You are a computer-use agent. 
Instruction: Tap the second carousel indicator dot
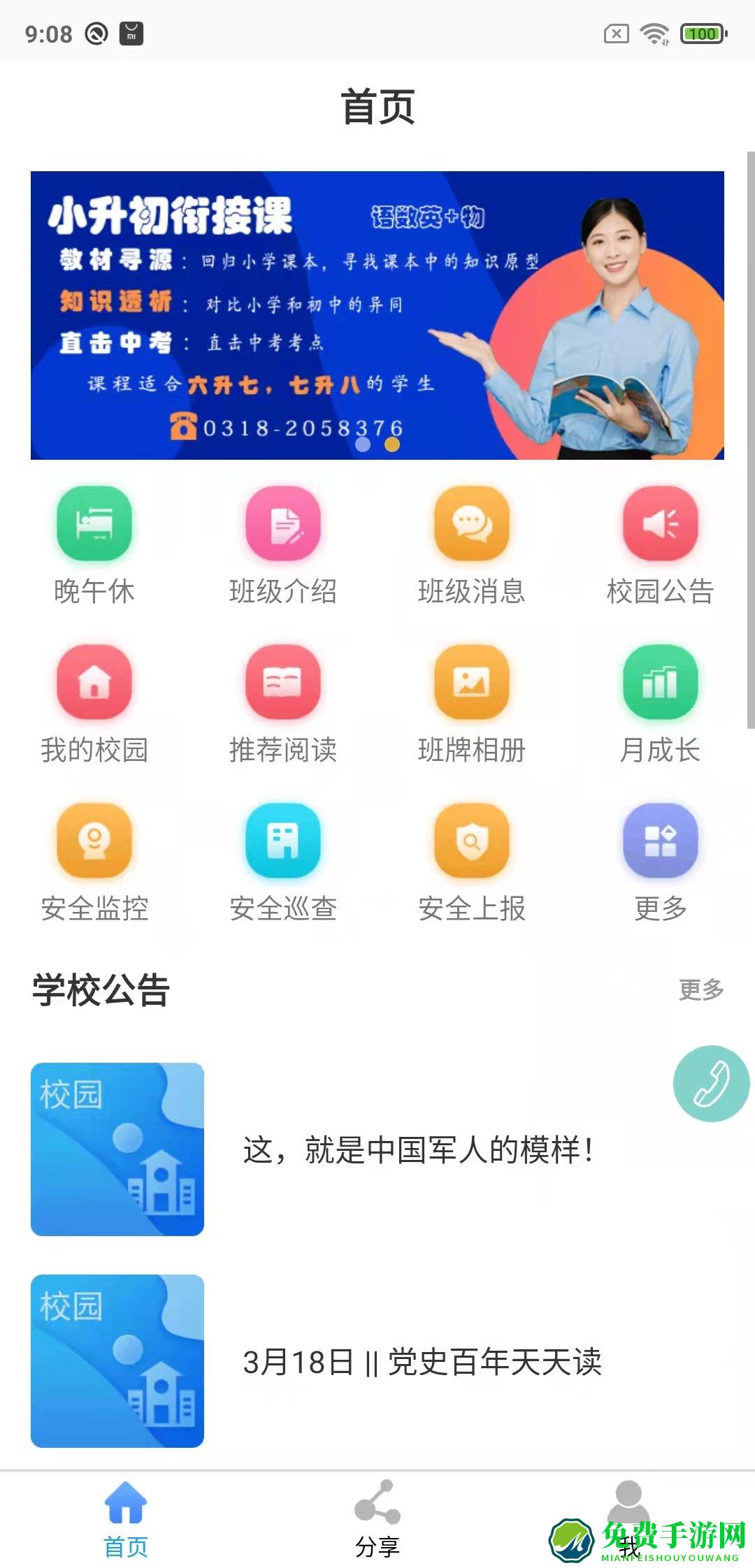[x=392, y=443]
